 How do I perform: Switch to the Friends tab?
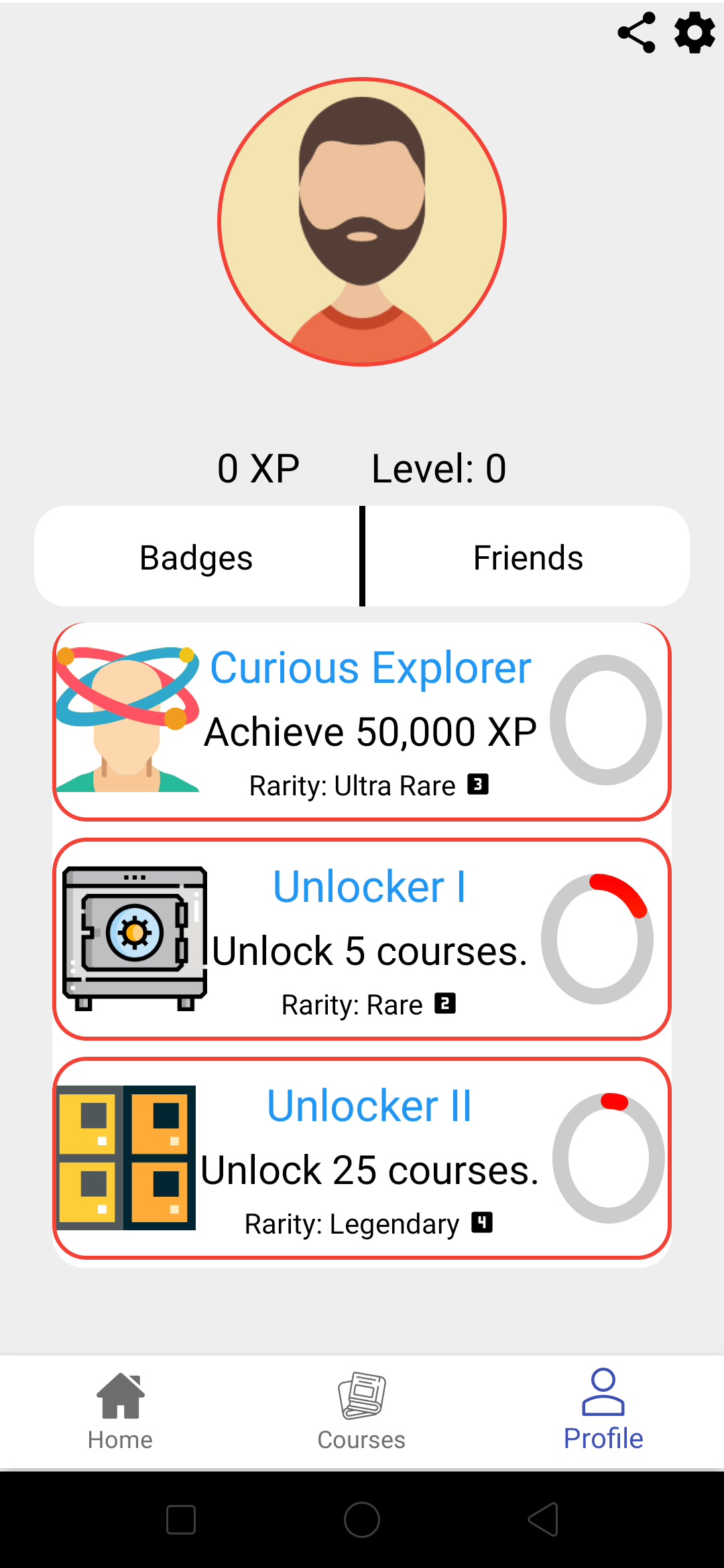click(528, 557)
